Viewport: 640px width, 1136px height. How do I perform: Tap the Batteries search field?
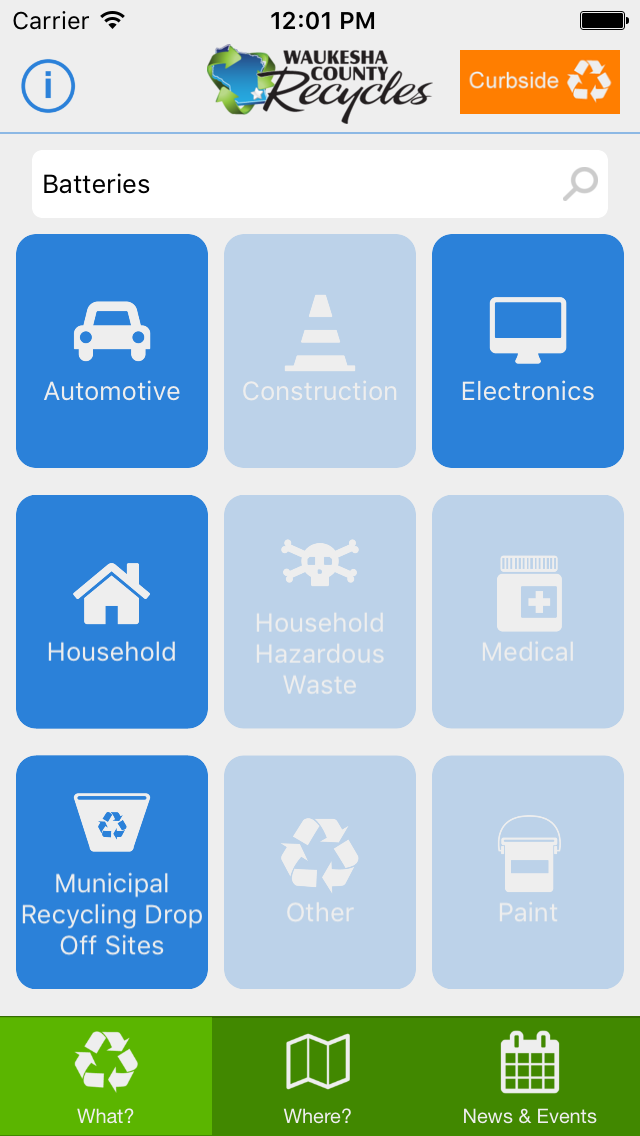[x=320, y=184]
